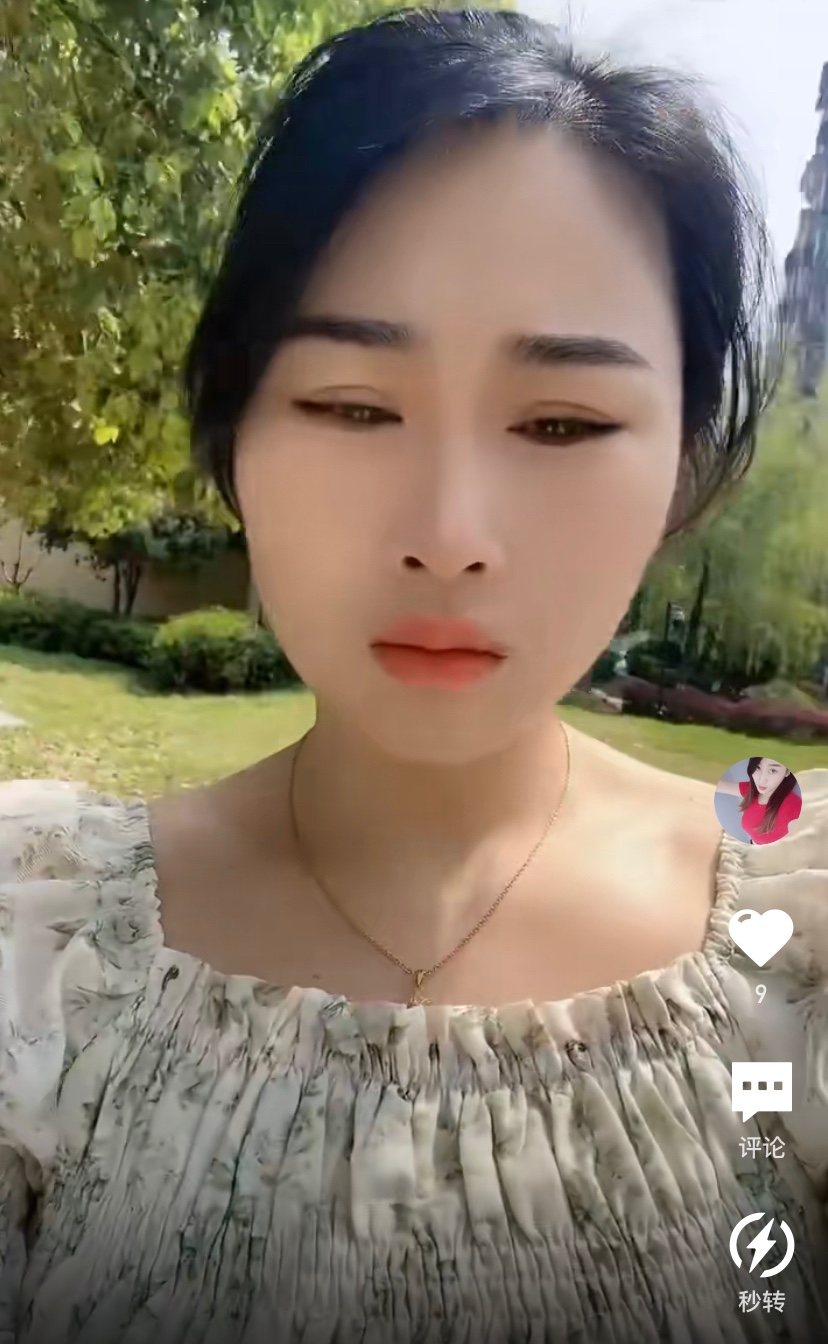Tap 秒转 to repost the video
Image resolution: width=828 pixels, height=1344 pixels.
point(761,1247)
